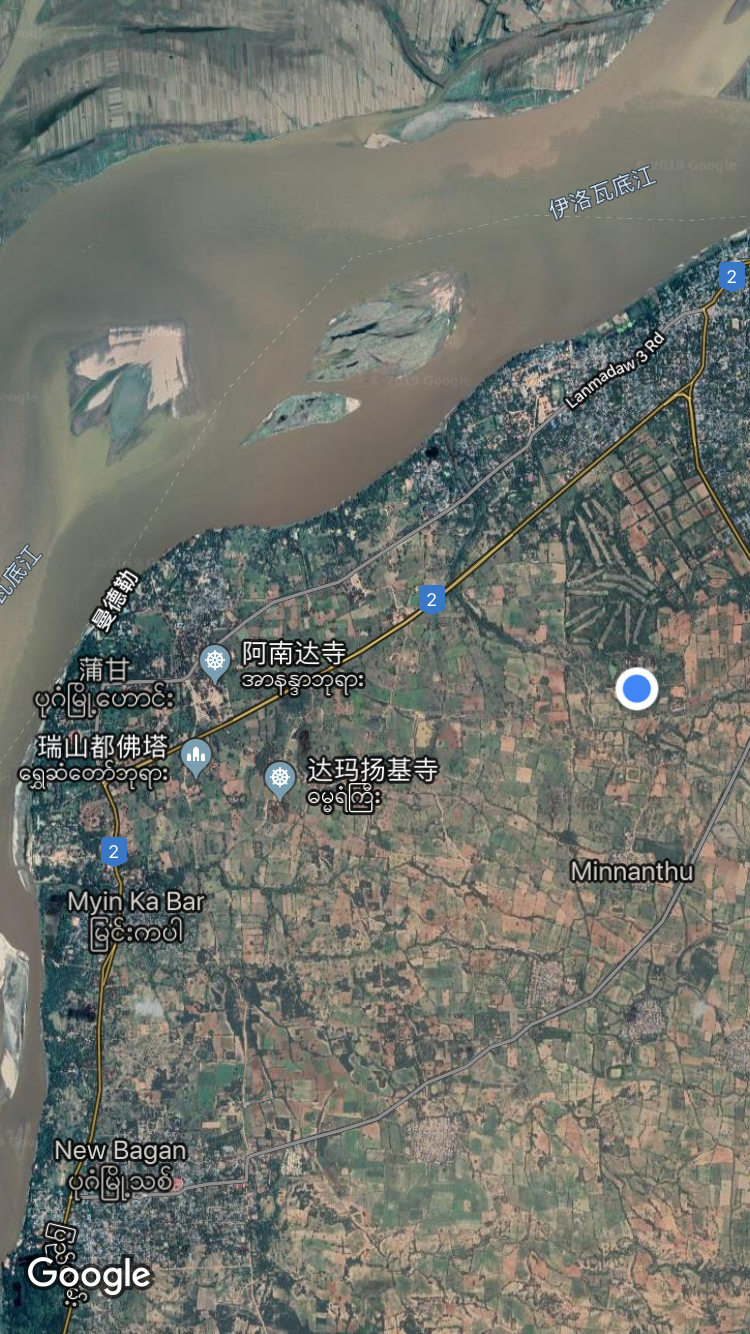This screenshot has width=750, height=1334.
Task: Tap the 达玛扬基寺 temple marker
Action: tap(280, 778)
